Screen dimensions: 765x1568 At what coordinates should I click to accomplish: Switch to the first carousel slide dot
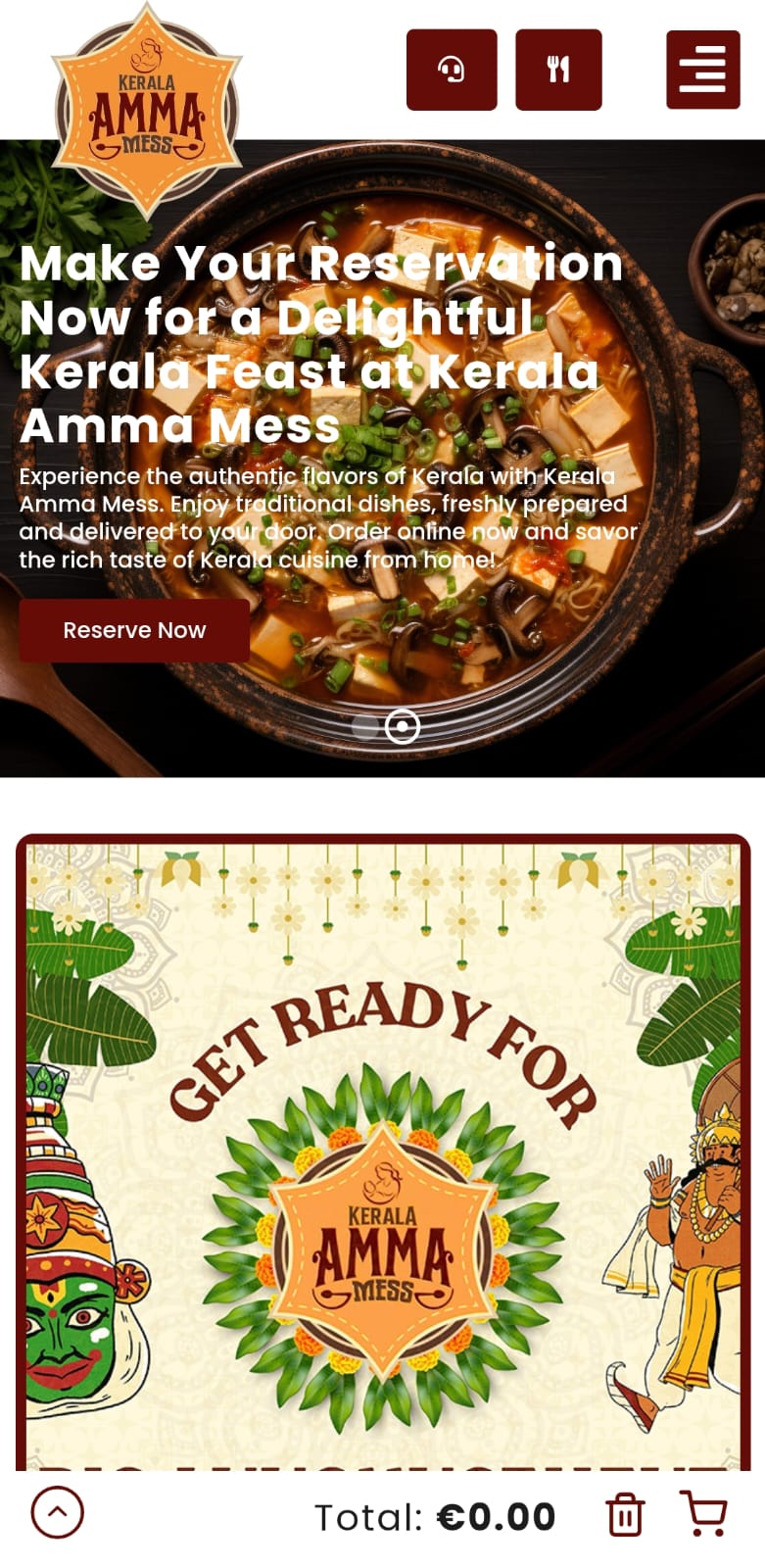[364, 726]
